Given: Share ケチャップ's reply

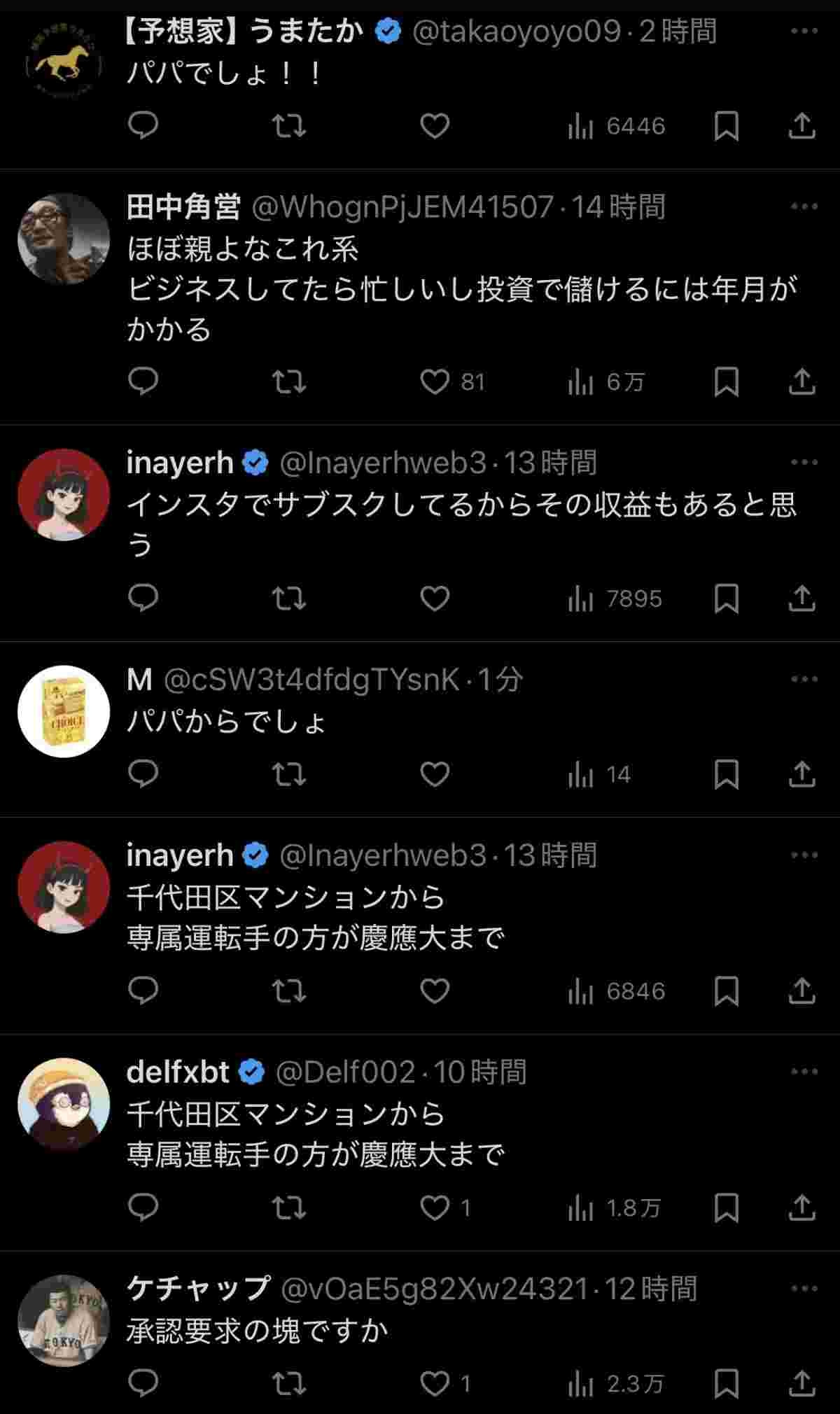Looking at the screenshot, I should point(801,1383).
